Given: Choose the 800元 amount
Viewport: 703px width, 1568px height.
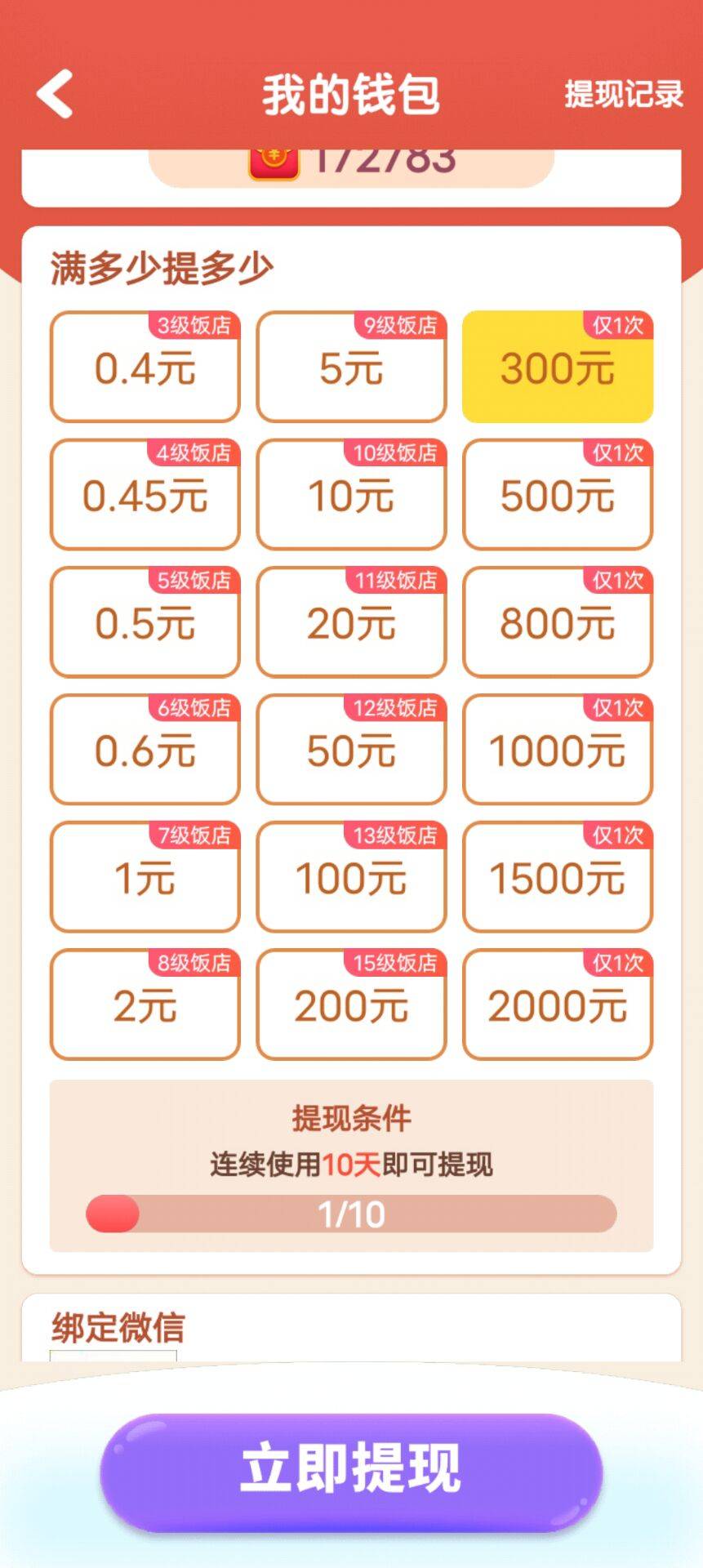Looking at the screenshot, I should tap(558, 621).
